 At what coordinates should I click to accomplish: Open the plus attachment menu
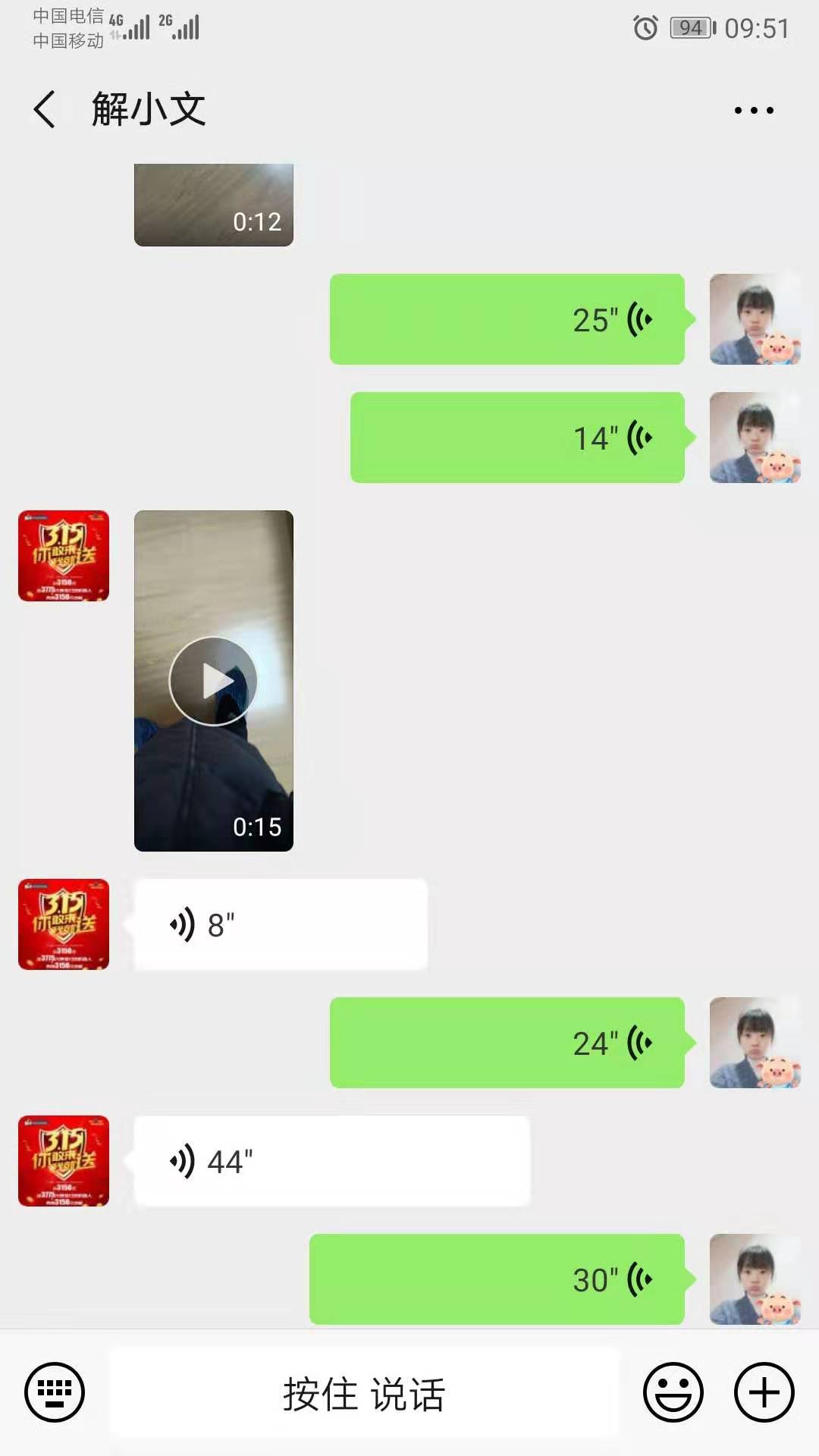764,1392
